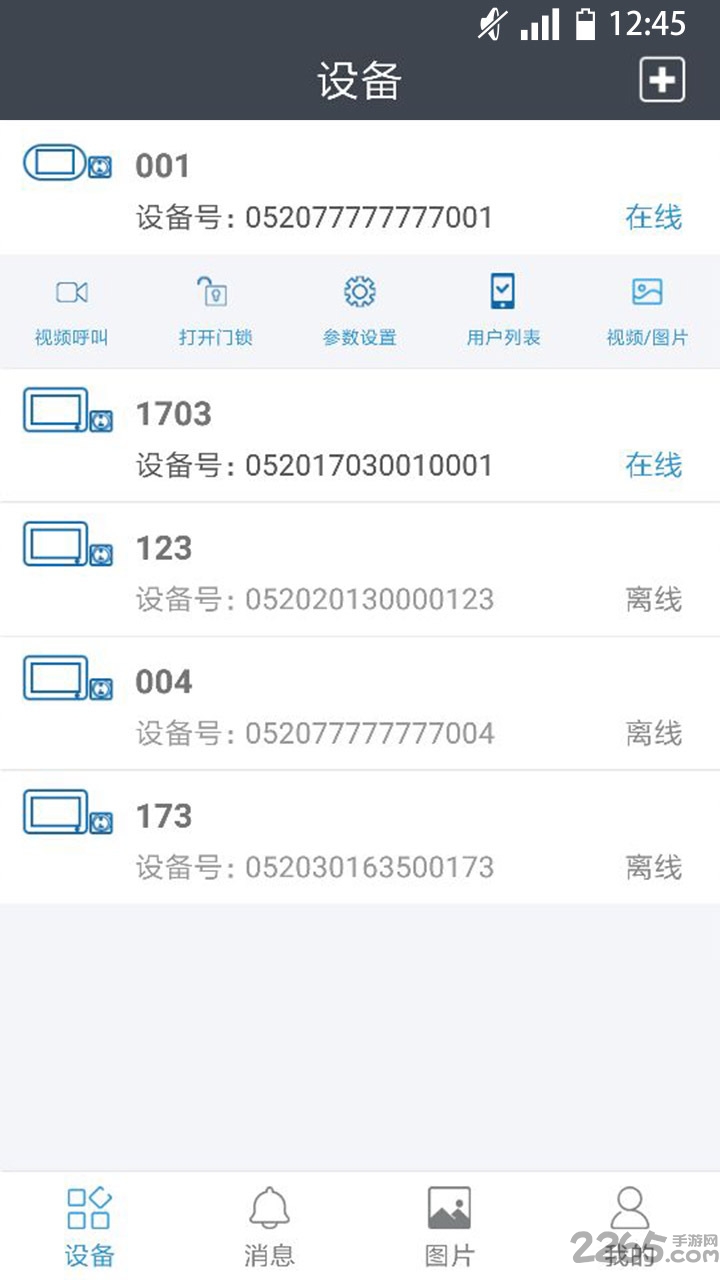This screenshot has height=1280, width=720.
Task: Open device 004
Action: point(360,706)
